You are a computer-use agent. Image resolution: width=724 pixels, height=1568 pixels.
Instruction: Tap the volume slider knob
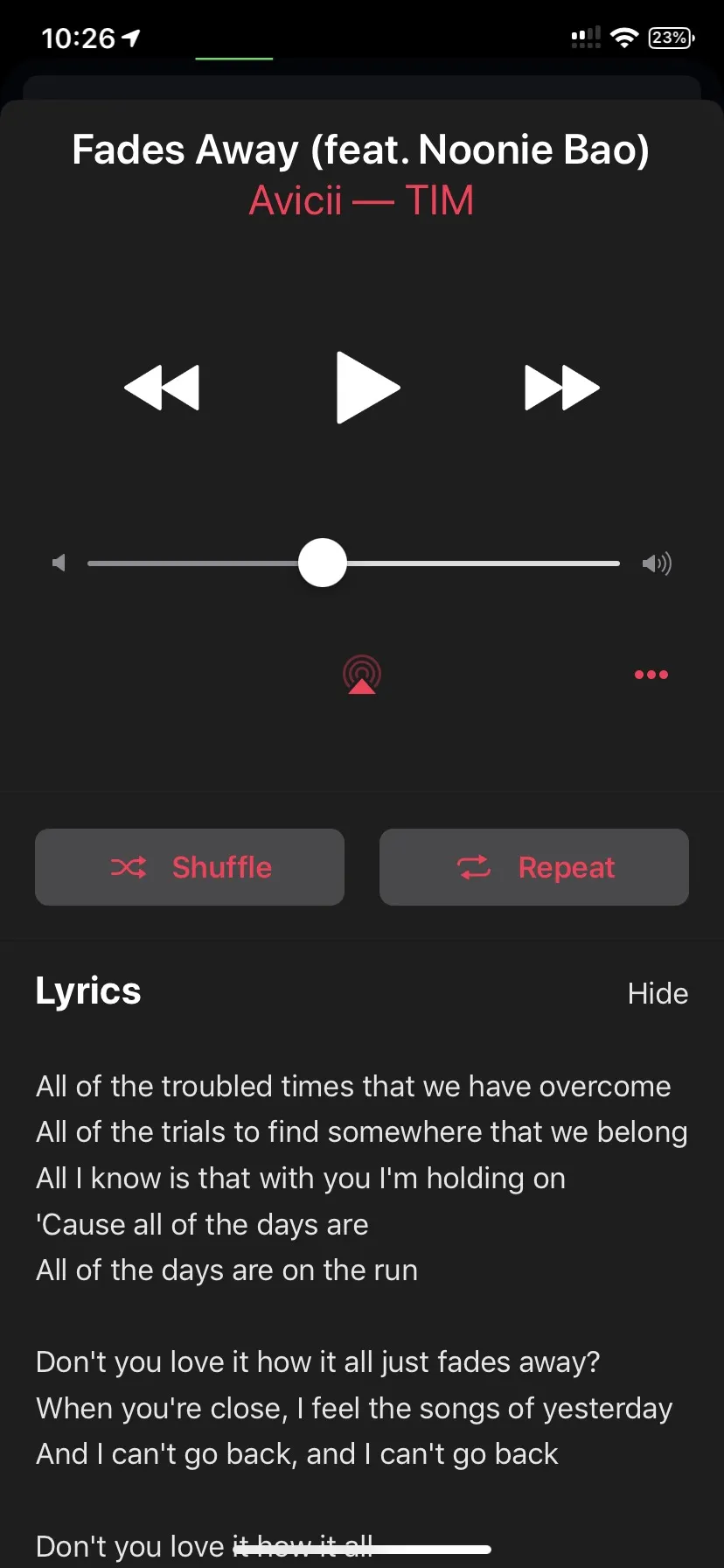[x=323, y=563]
